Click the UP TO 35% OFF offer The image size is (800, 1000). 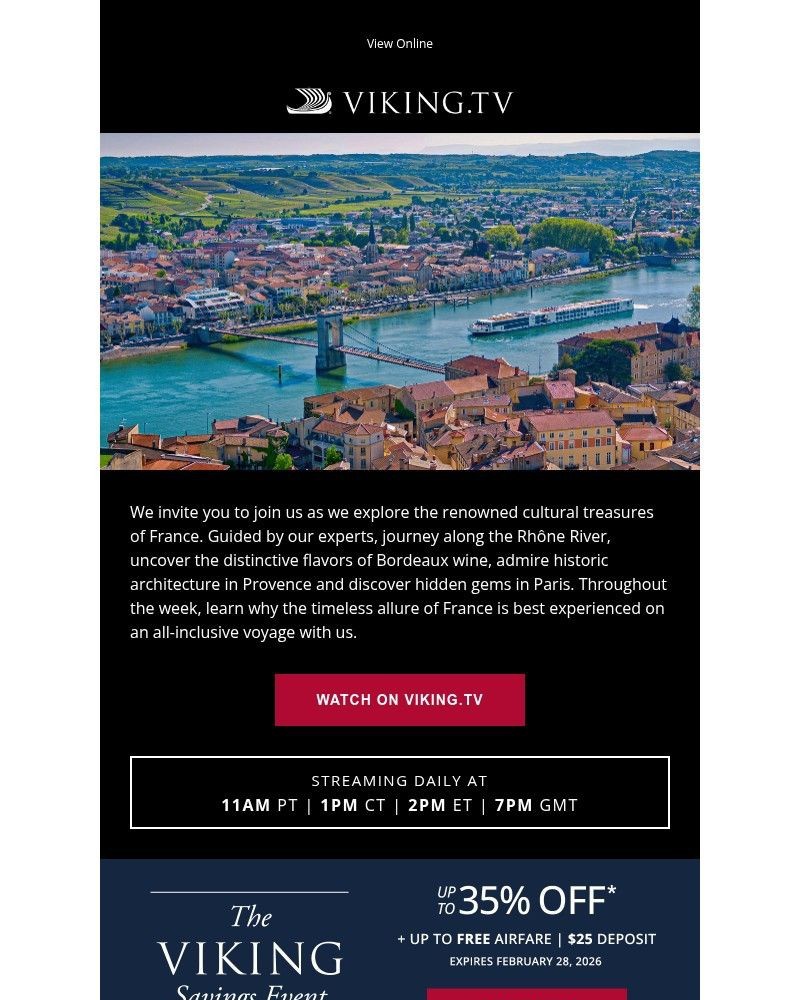click(528, 899)
